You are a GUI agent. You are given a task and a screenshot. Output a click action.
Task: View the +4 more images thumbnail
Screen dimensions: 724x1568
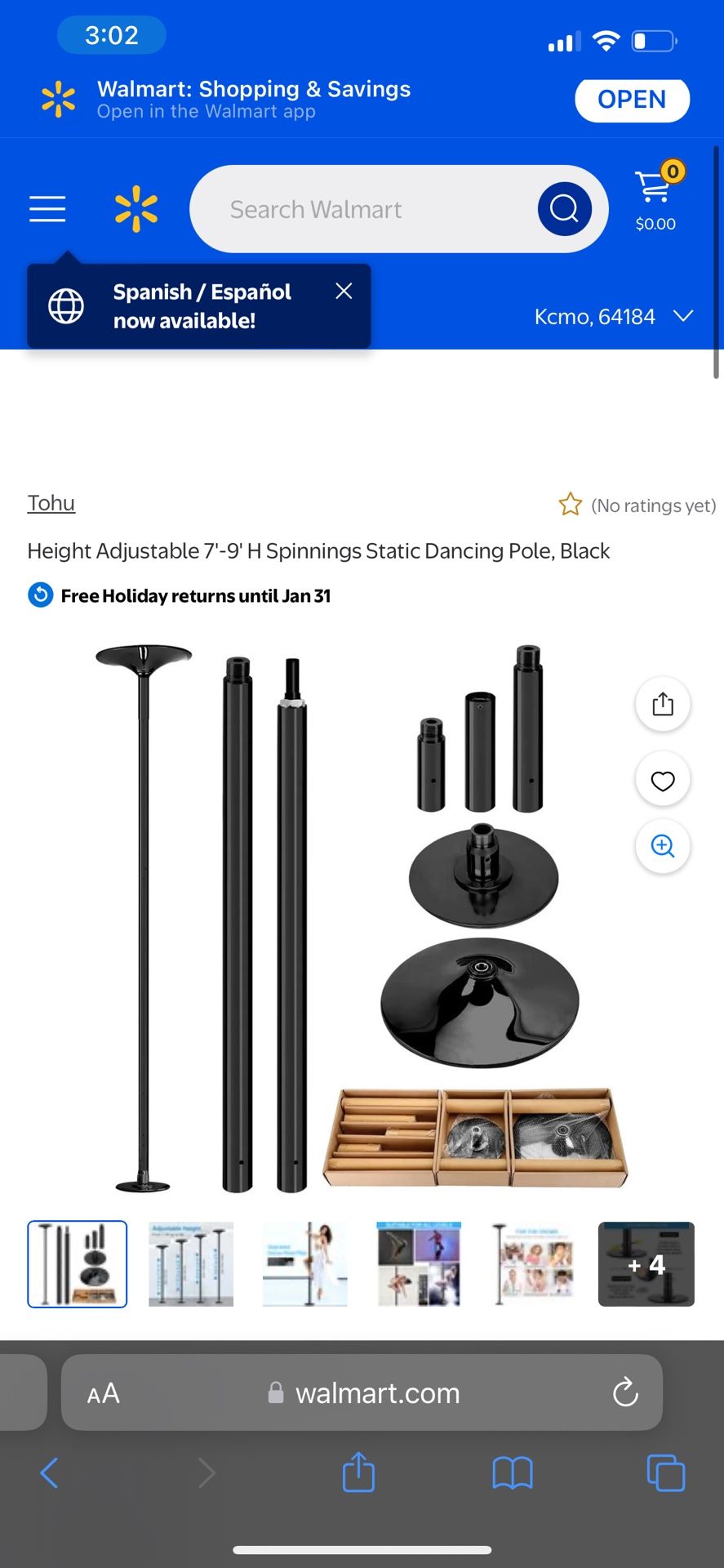point(646,1263)
